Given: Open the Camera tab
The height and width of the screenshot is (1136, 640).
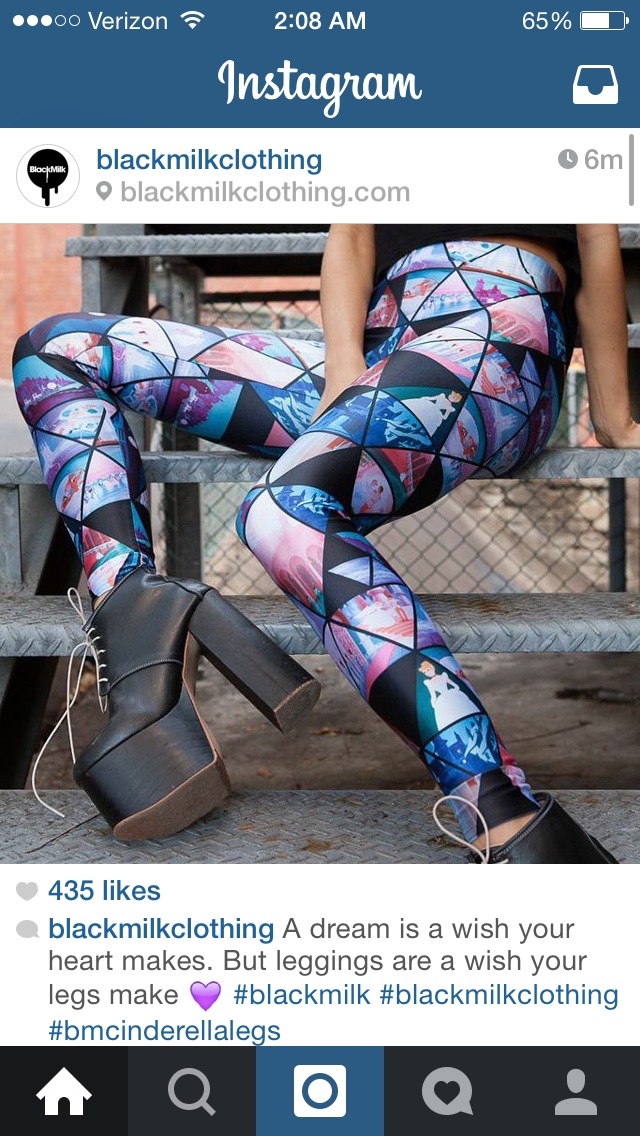Looking at the screenshot, I should tap(320, 1091).
